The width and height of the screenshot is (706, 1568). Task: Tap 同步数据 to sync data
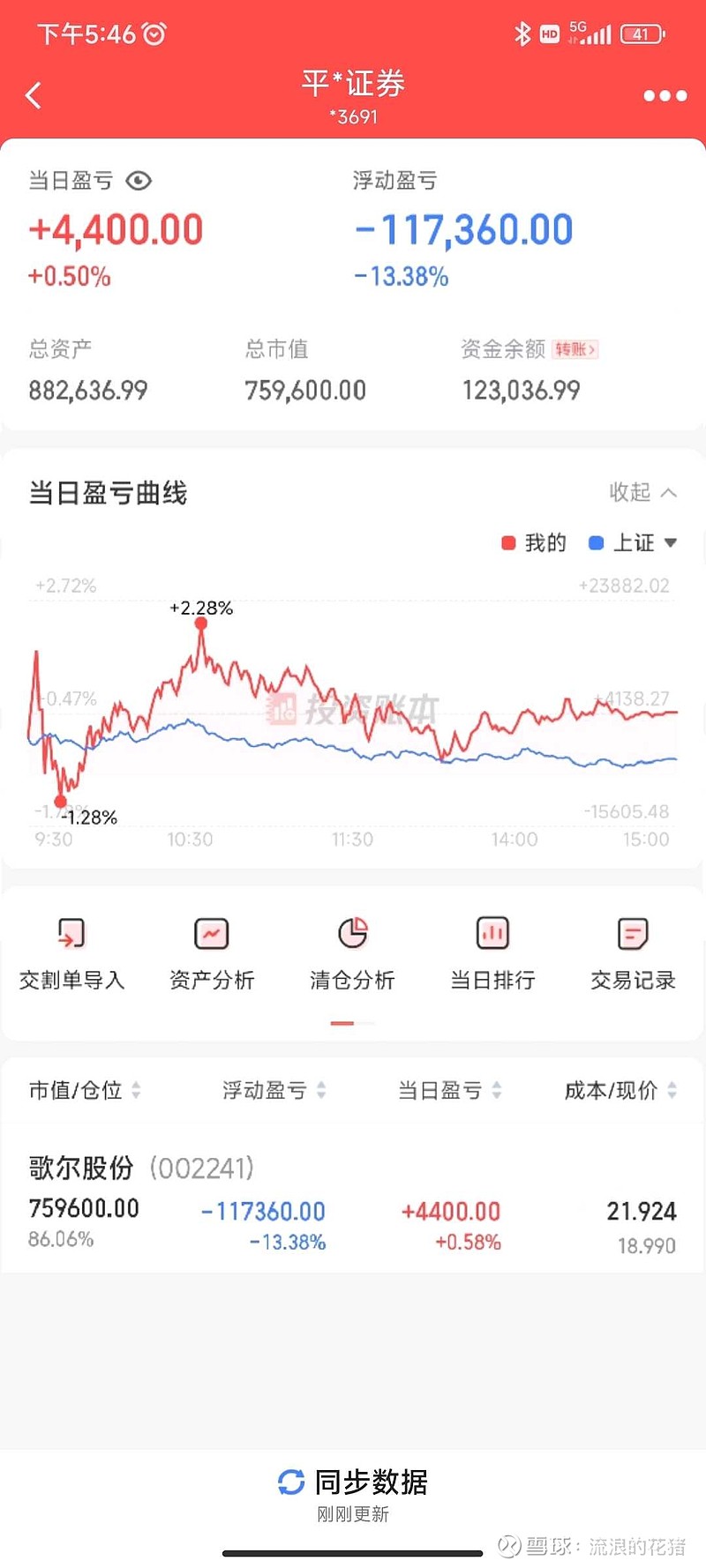coord(353,1482)
